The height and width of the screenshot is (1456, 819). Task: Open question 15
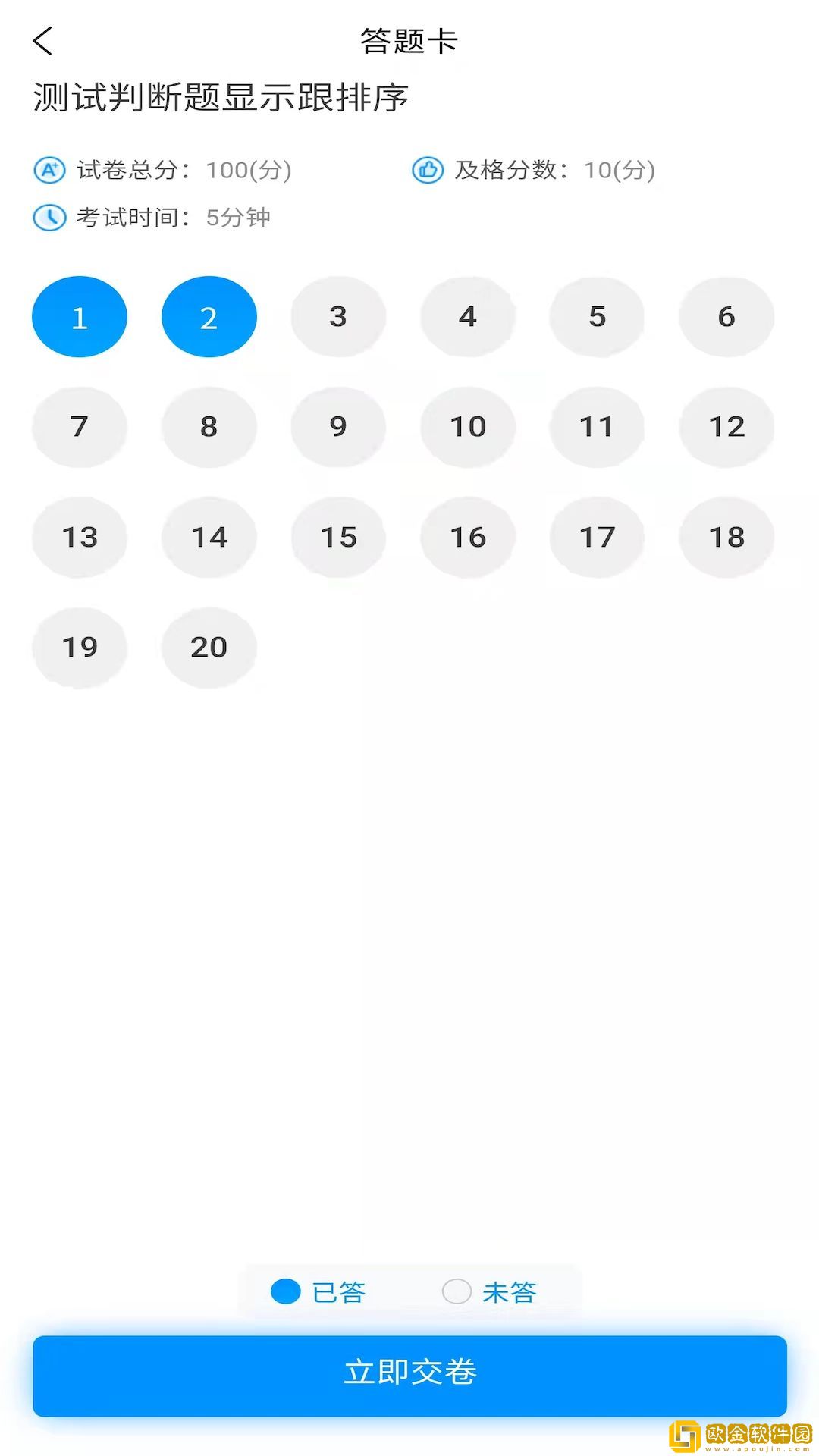338,538
